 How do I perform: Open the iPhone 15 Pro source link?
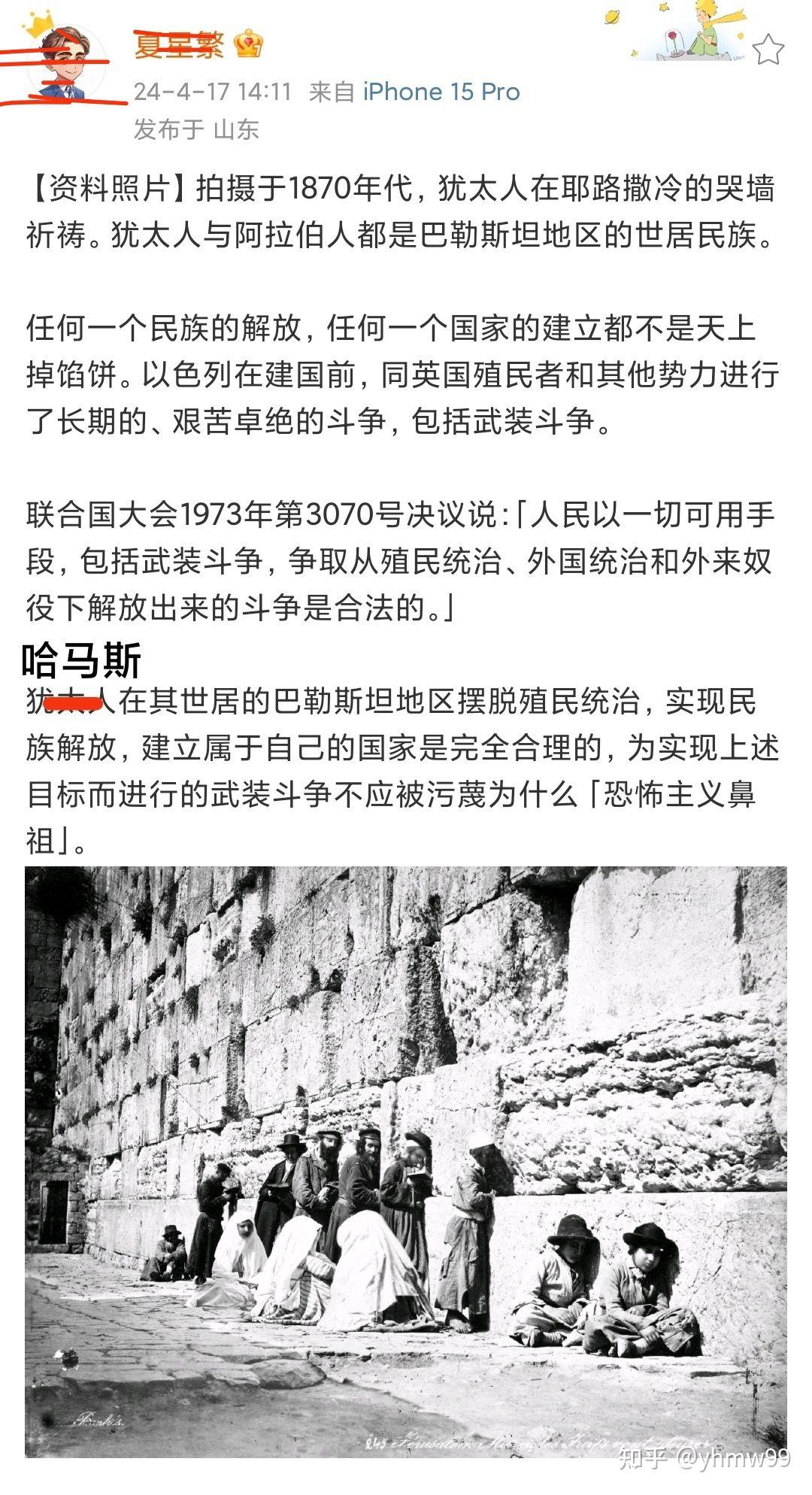tap(441, 92)
